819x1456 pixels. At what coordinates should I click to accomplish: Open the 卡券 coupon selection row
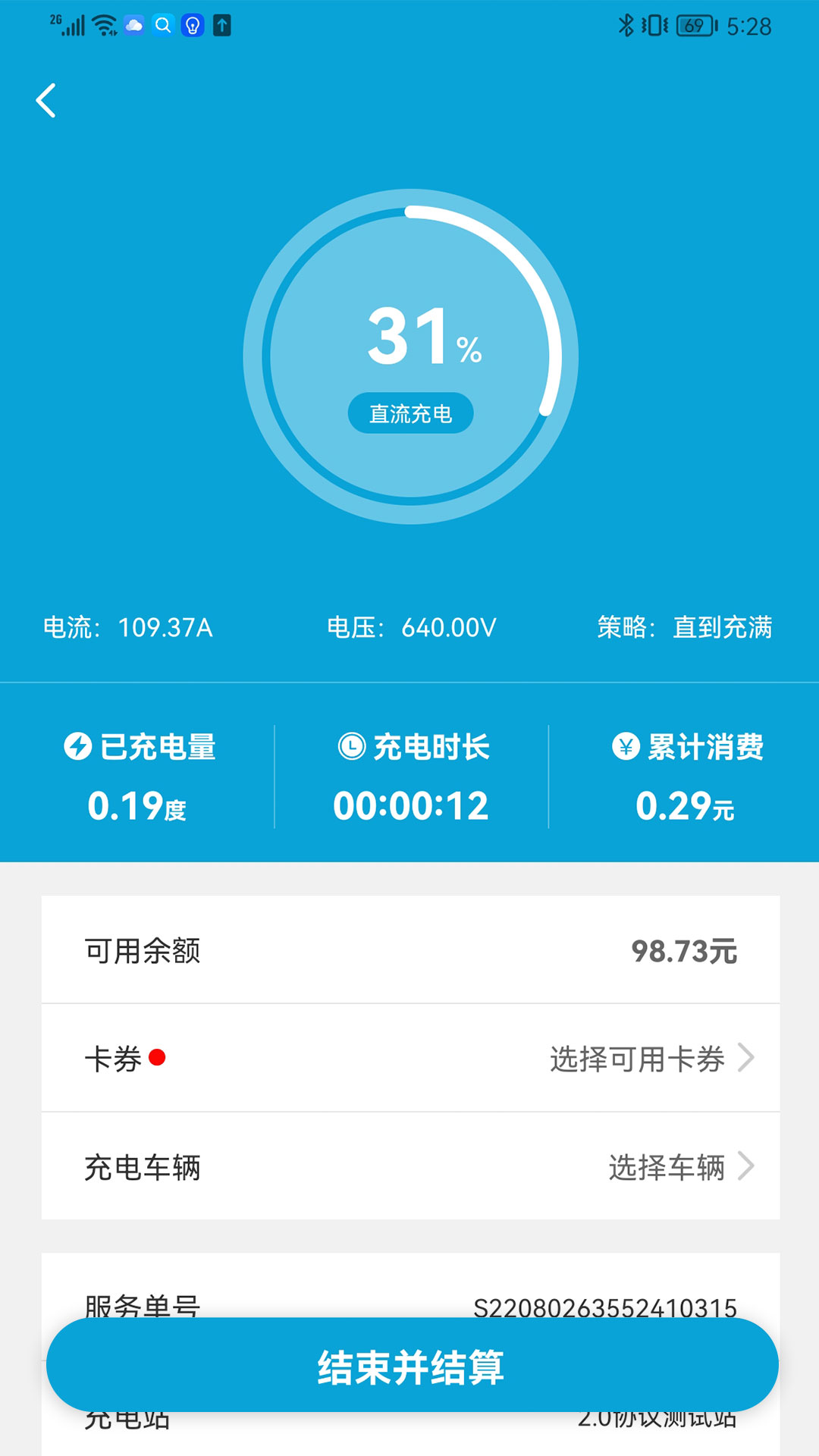coord(410,1058)
